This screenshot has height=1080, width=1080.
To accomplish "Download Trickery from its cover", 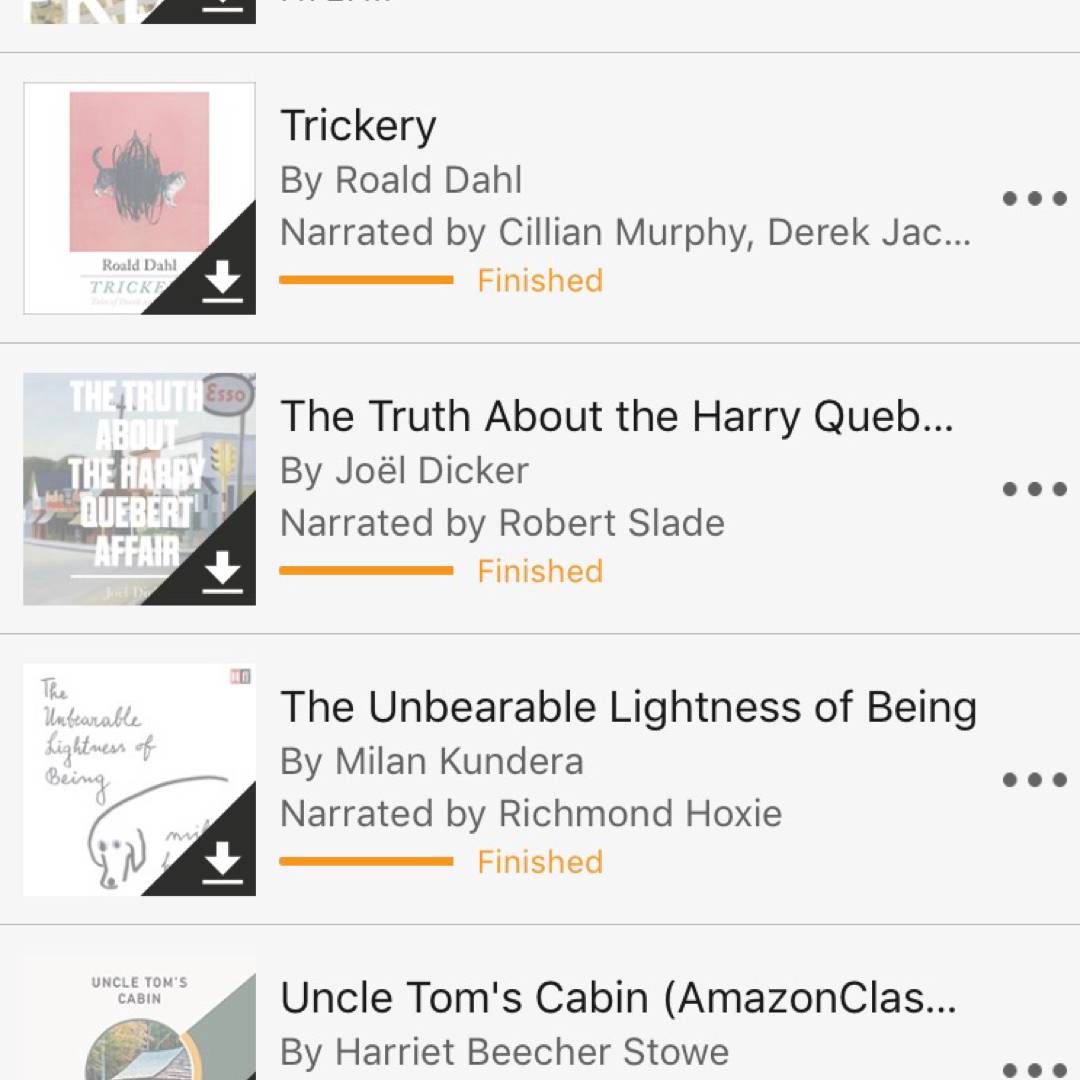I will point(222,281).
